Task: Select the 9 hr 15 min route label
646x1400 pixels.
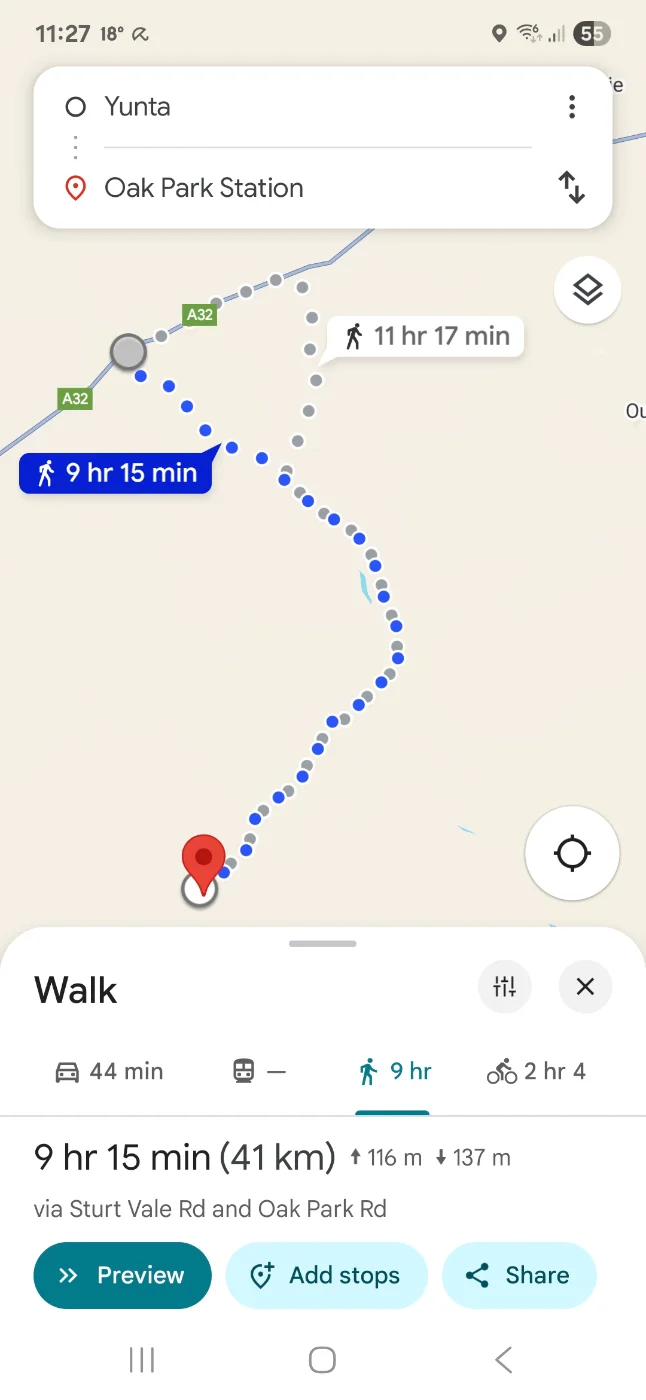Action: (x=117, y=473)
